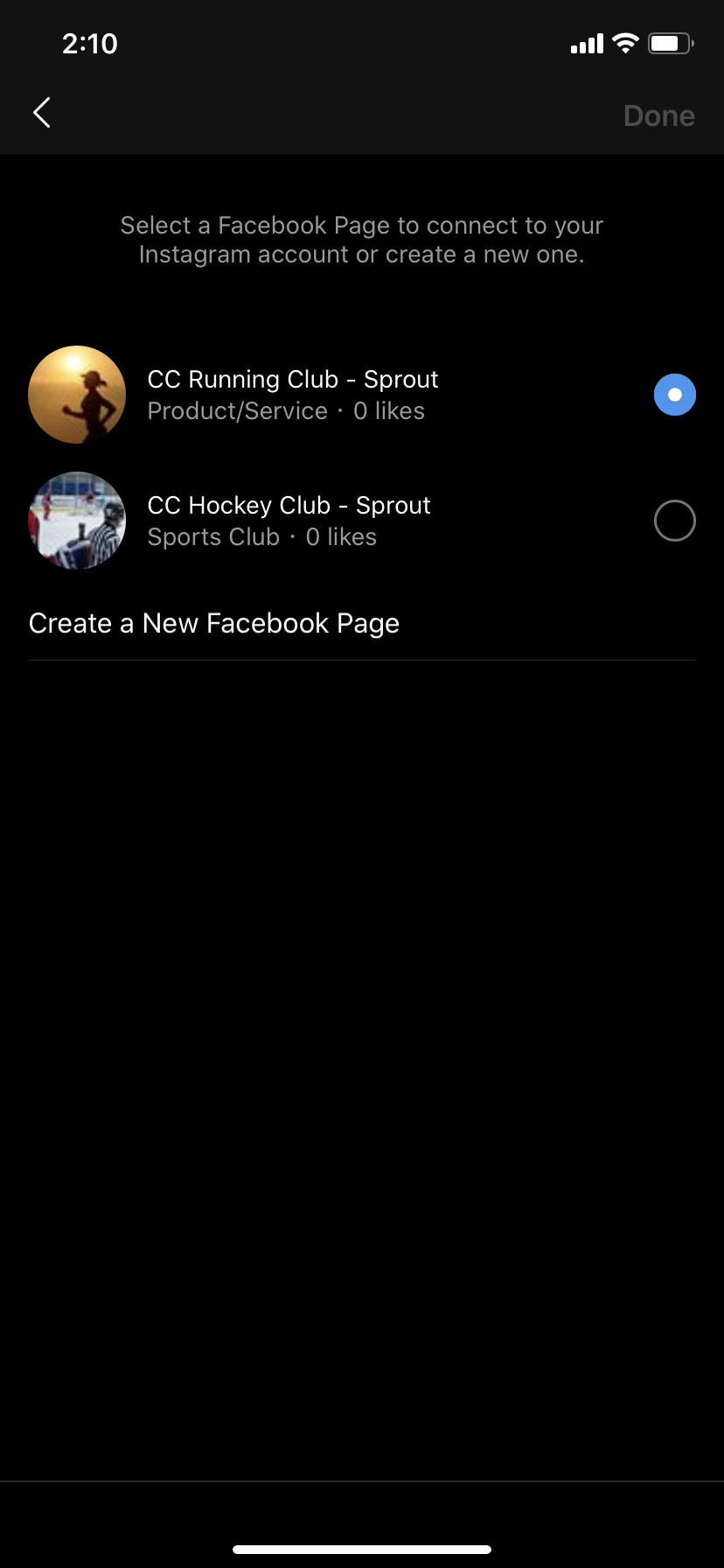
Task: Tap the Done button
Action: pos(659,115)
